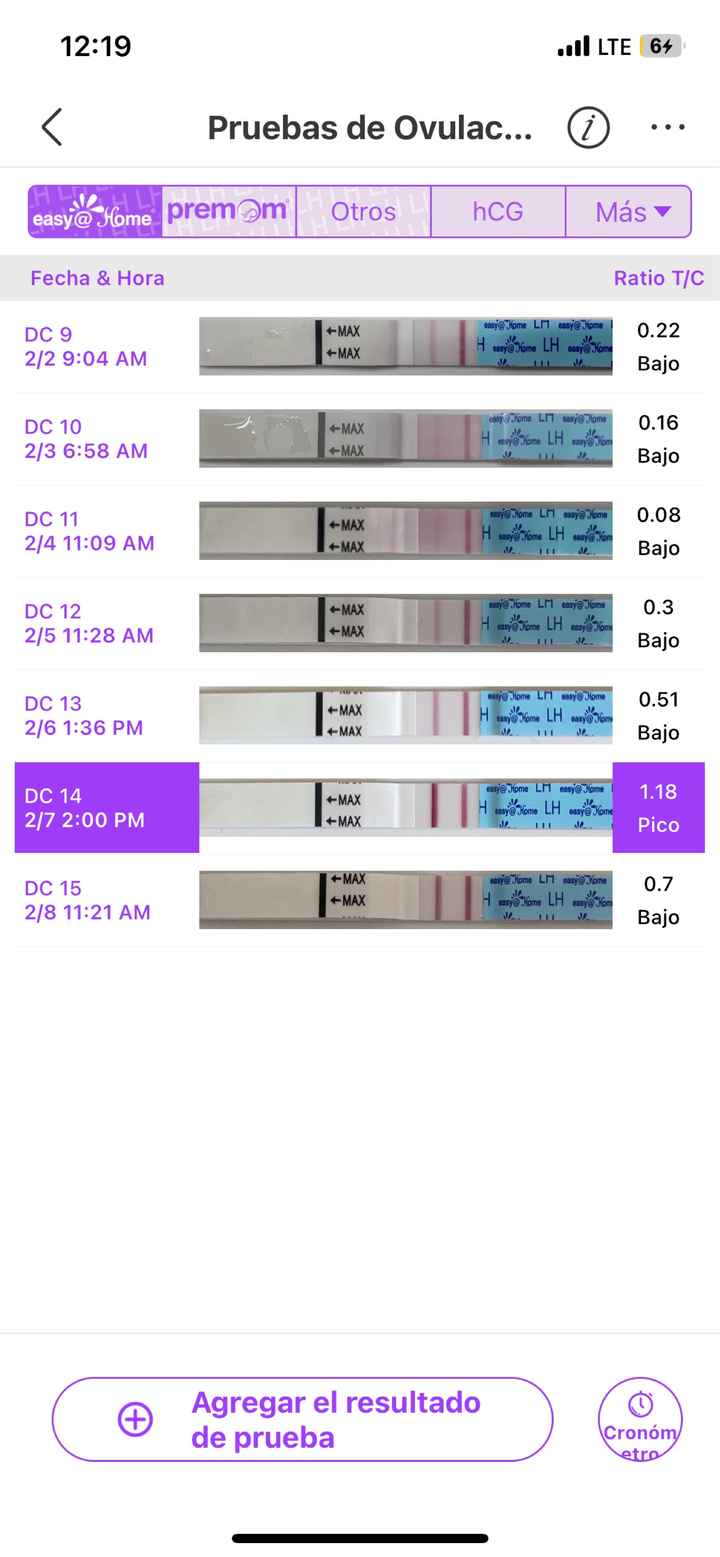
Task: Open the DC 9 test result row
Action: click(x=360, y=347)
